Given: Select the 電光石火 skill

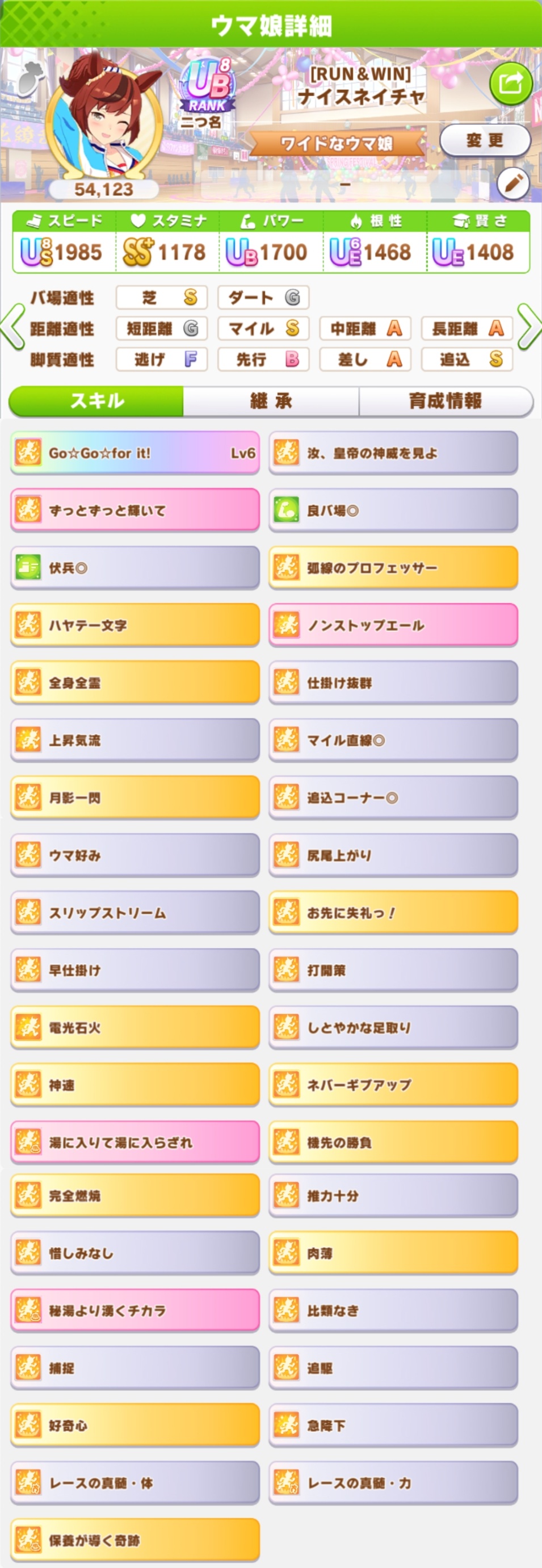Looking at the screenshot, I should point(135,1027).
